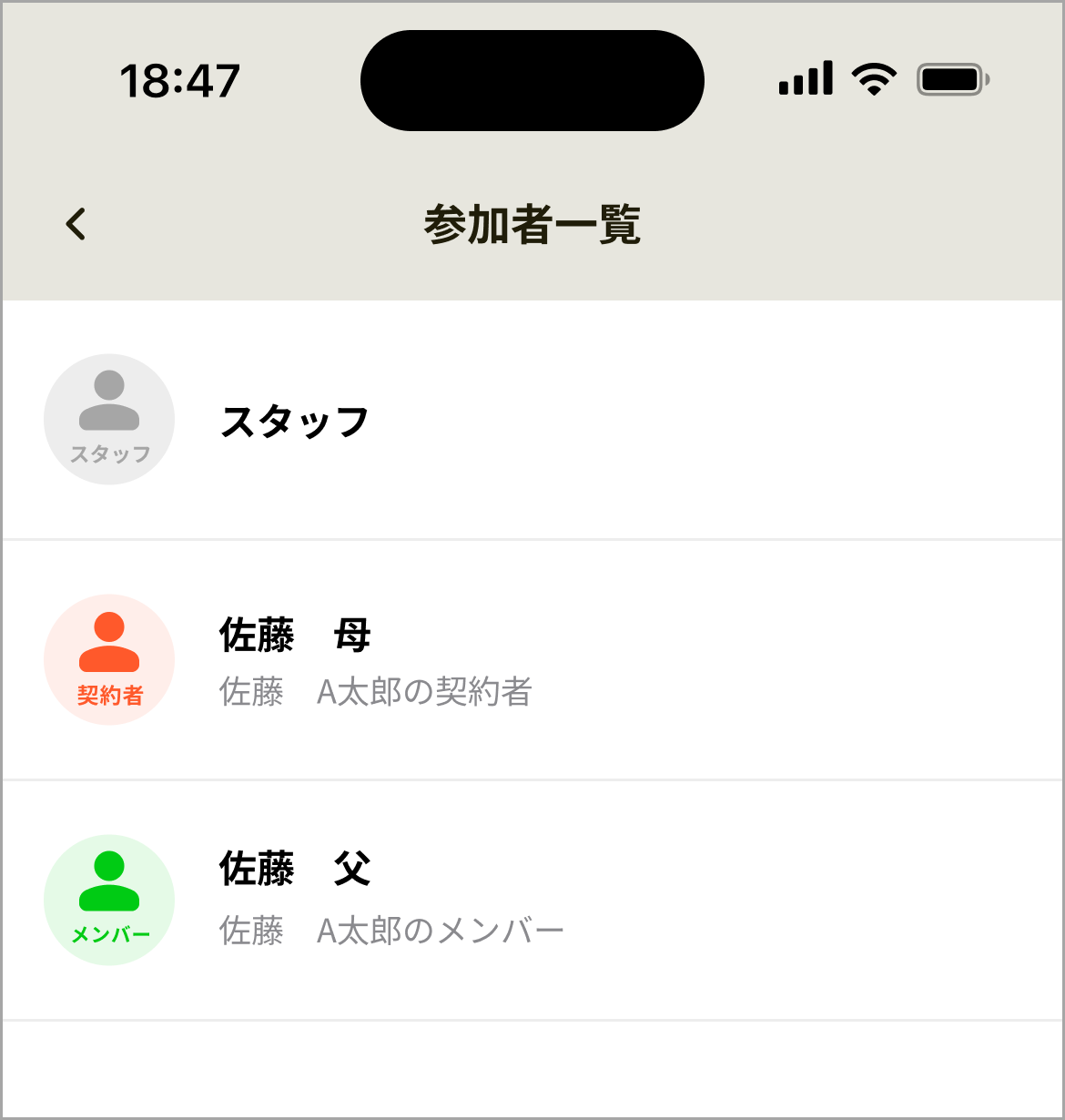Tap the battery status icon
This screenshot has height=1120, width=1065.
[x=949, y=79]
